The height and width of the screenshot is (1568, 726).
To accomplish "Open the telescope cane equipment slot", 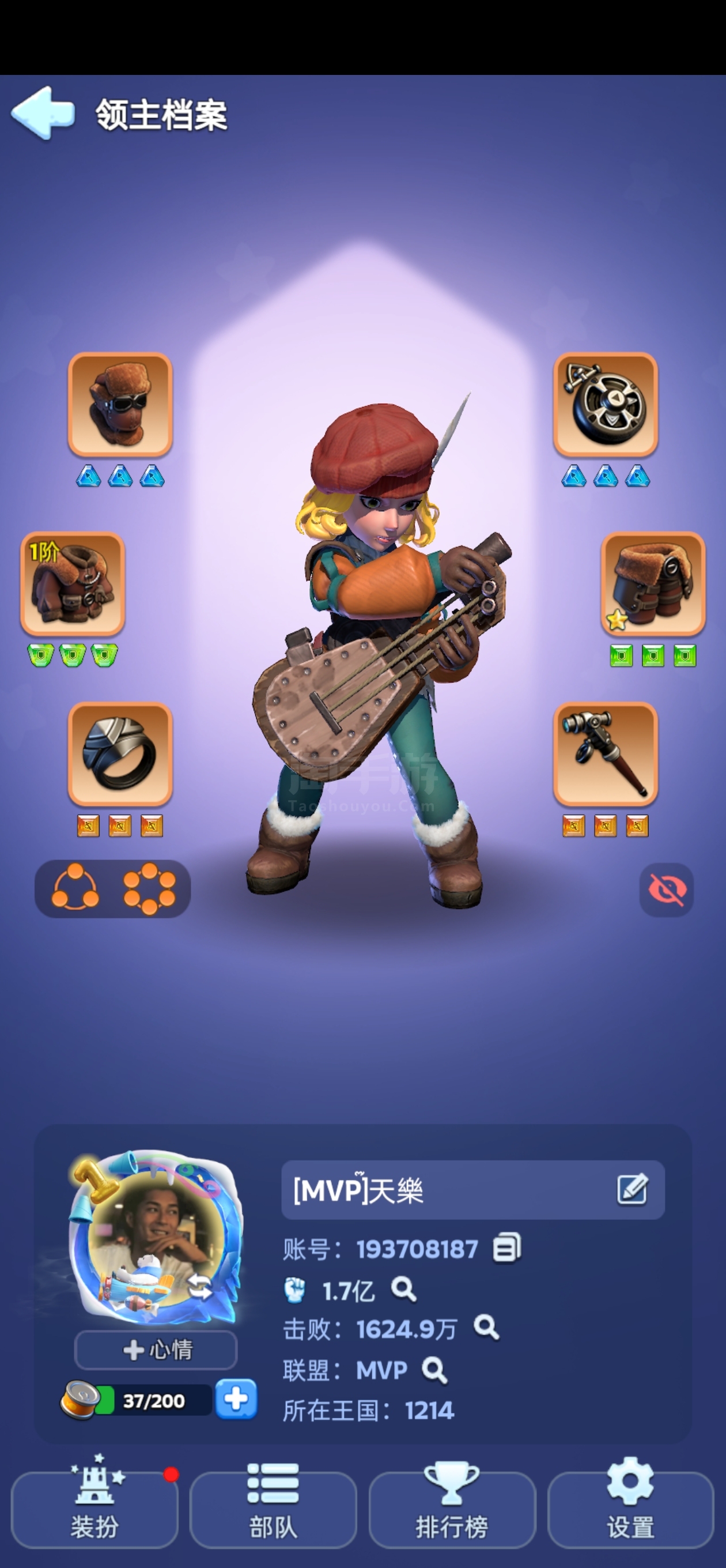I will tap(605, 755).
